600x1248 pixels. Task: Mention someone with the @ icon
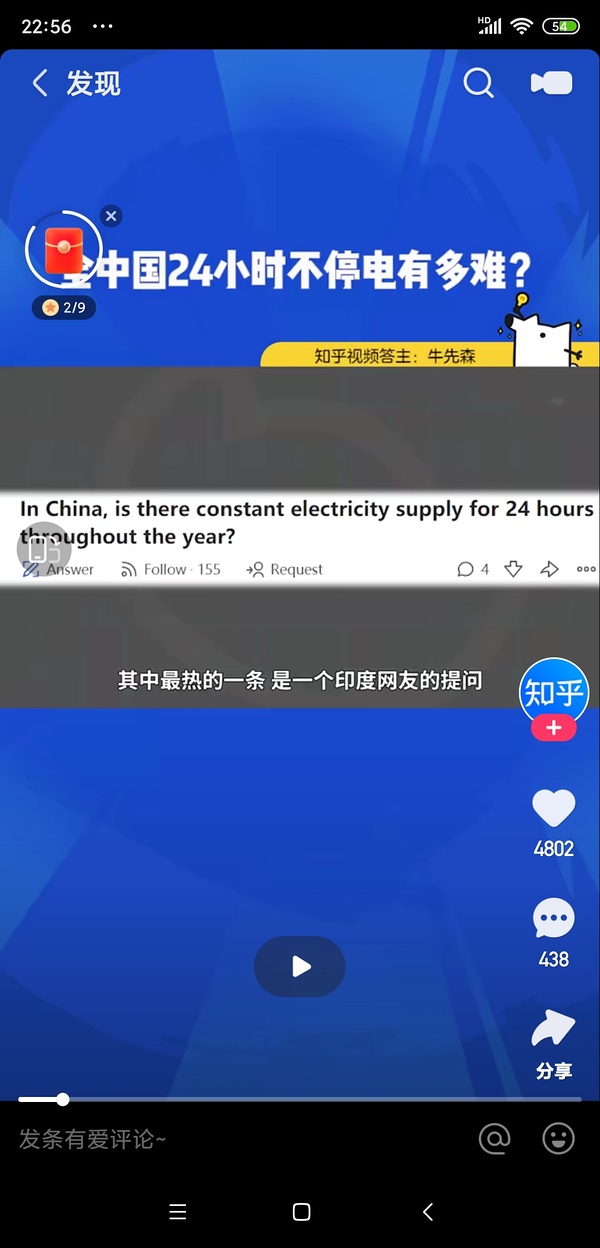click(495, 1138)
